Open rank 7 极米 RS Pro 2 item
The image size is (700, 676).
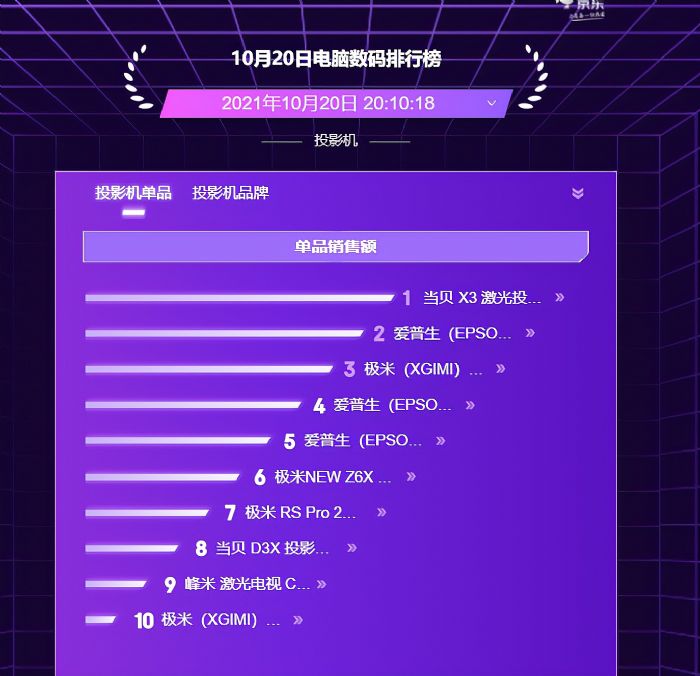[x=301, y=513]
